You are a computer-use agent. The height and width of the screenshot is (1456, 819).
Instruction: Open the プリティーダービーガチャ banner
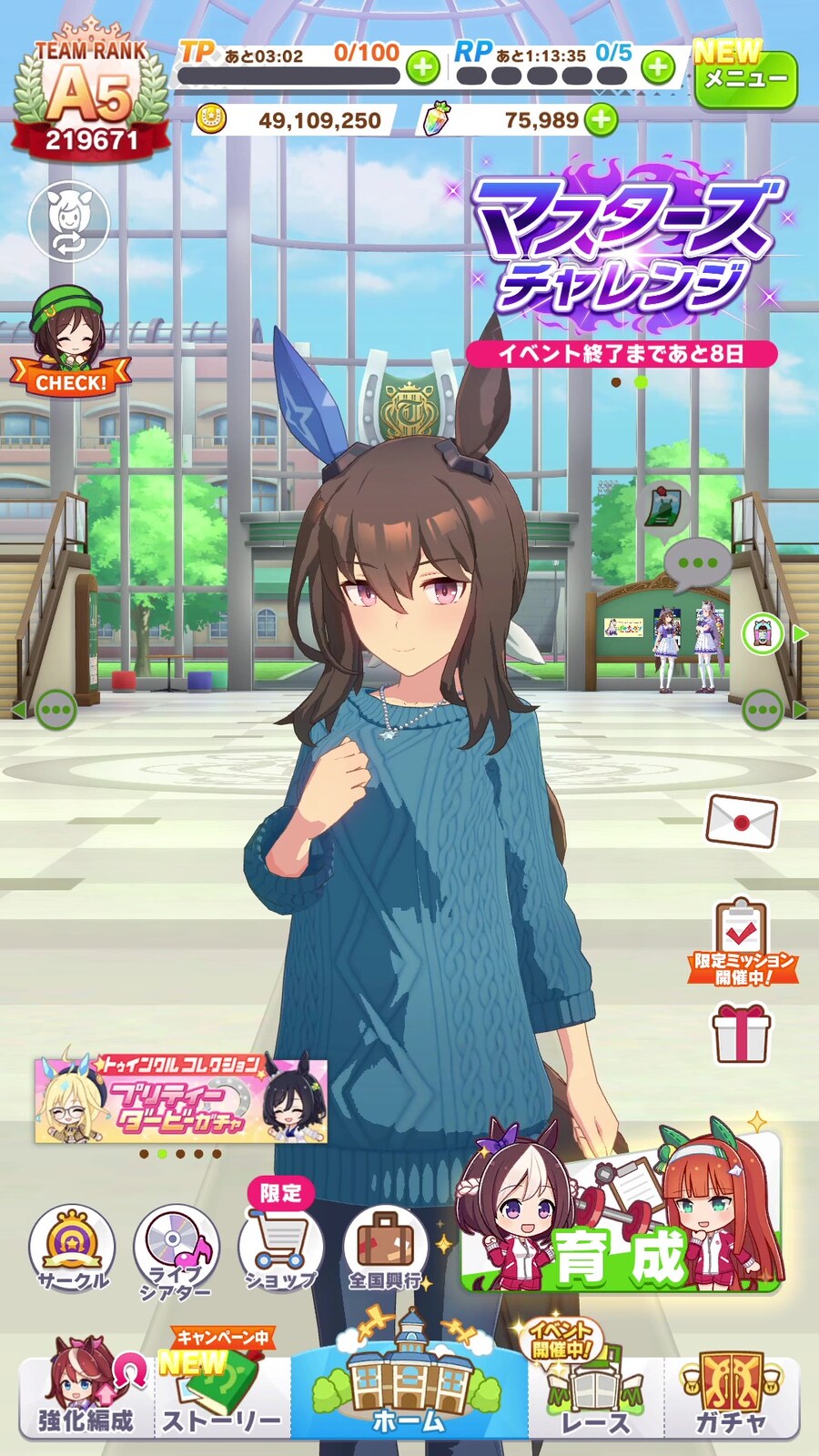pyautogui.click(x=180, y=1099)
